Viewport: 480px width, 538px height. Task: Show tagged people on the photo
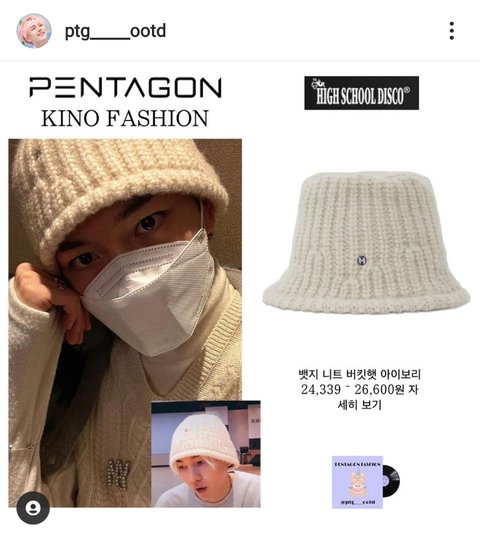click(x=33, y=508)
